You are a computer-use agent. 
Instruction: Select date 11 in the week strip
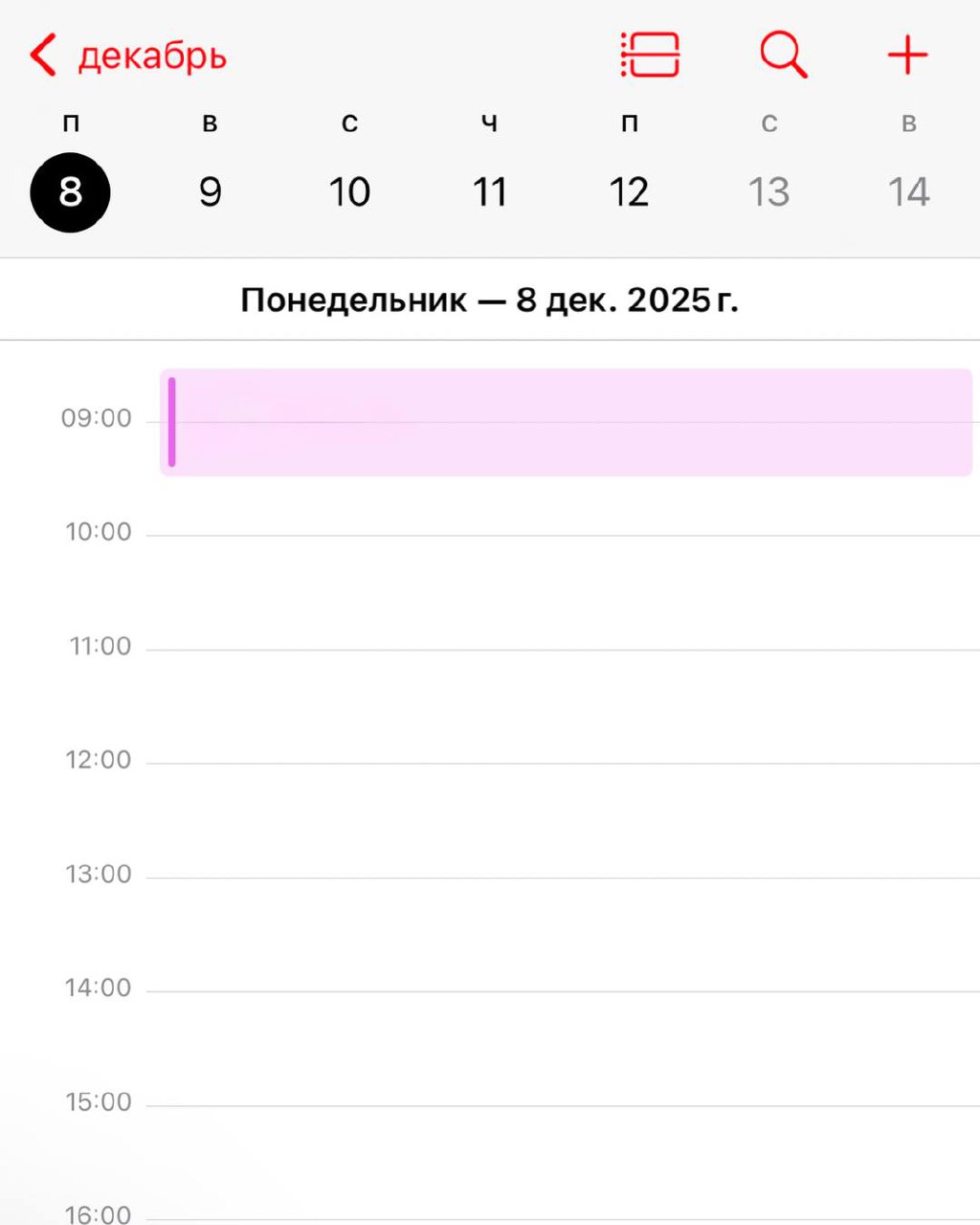489,192
